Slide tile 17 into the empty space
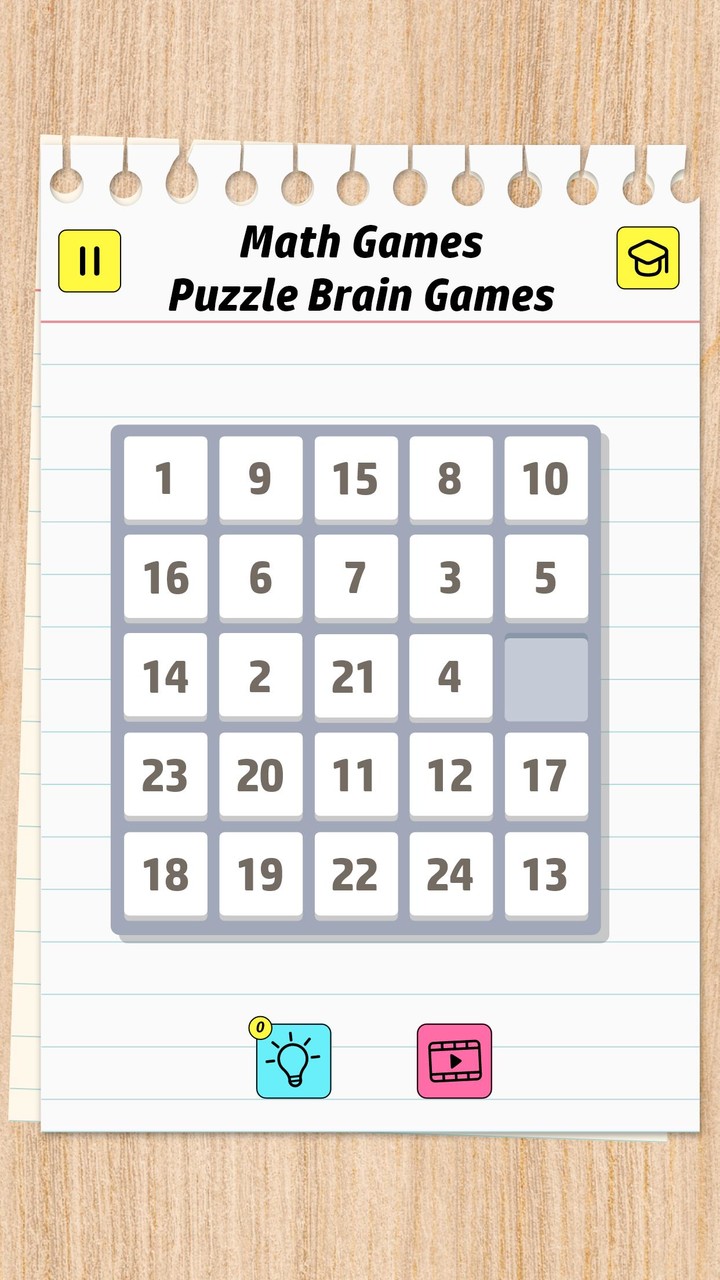This screenshot has width=720, height=1280. (x=546, y=775)
